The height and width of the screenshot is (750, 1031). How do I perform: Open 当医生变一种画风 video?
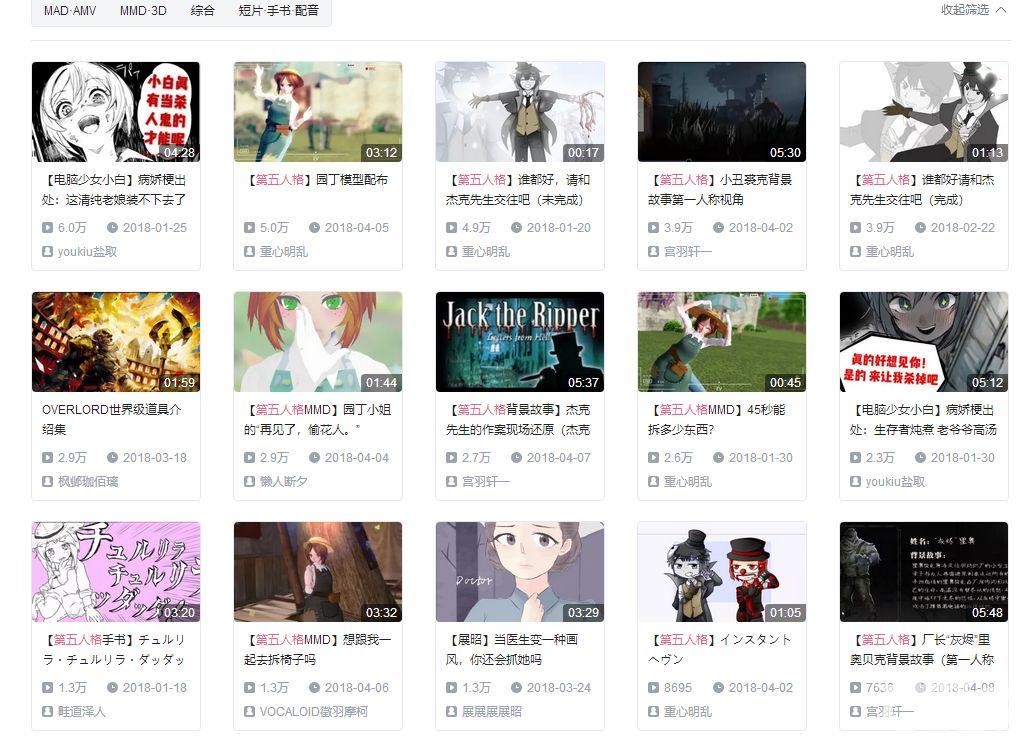(520, 572)
